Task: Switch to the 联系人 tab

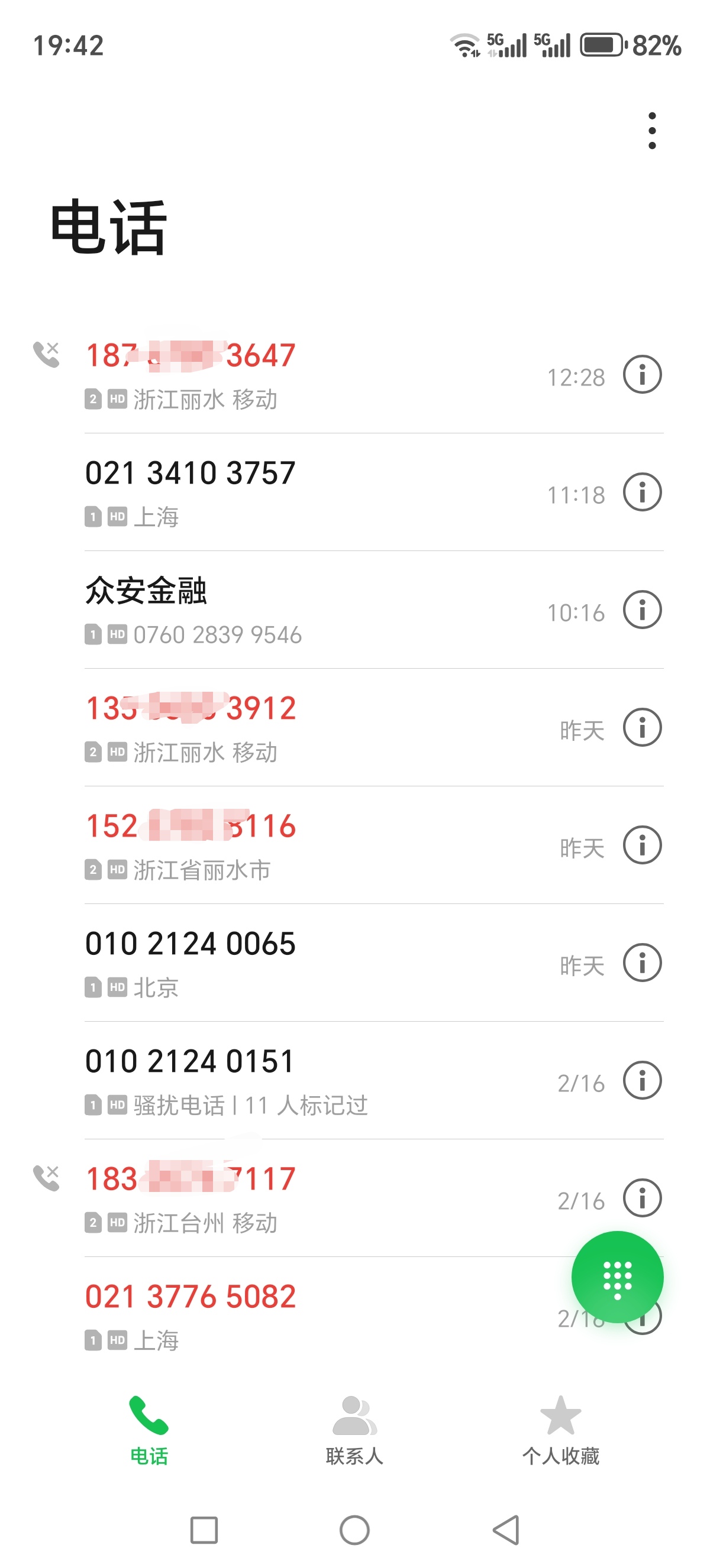Action: [x=354, y=1430]
